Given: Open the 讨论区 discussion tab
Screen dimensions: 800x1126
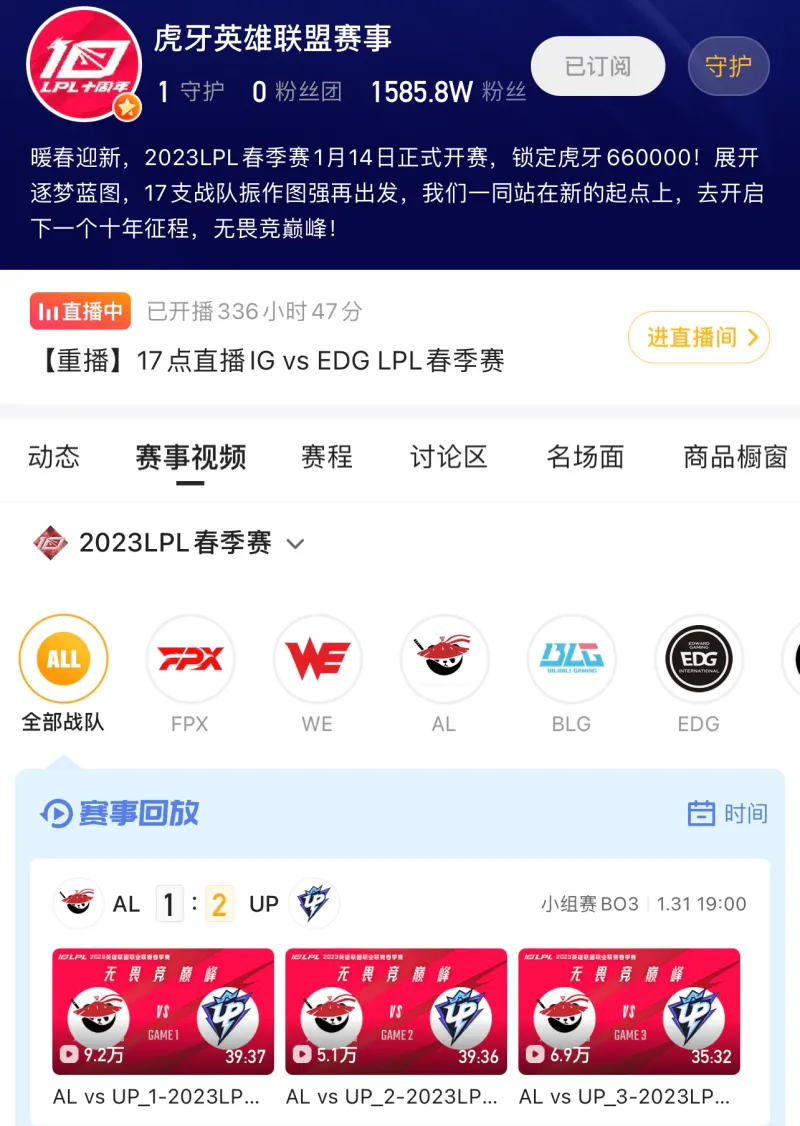Looking at the screenshot, I should coord(449,458).
